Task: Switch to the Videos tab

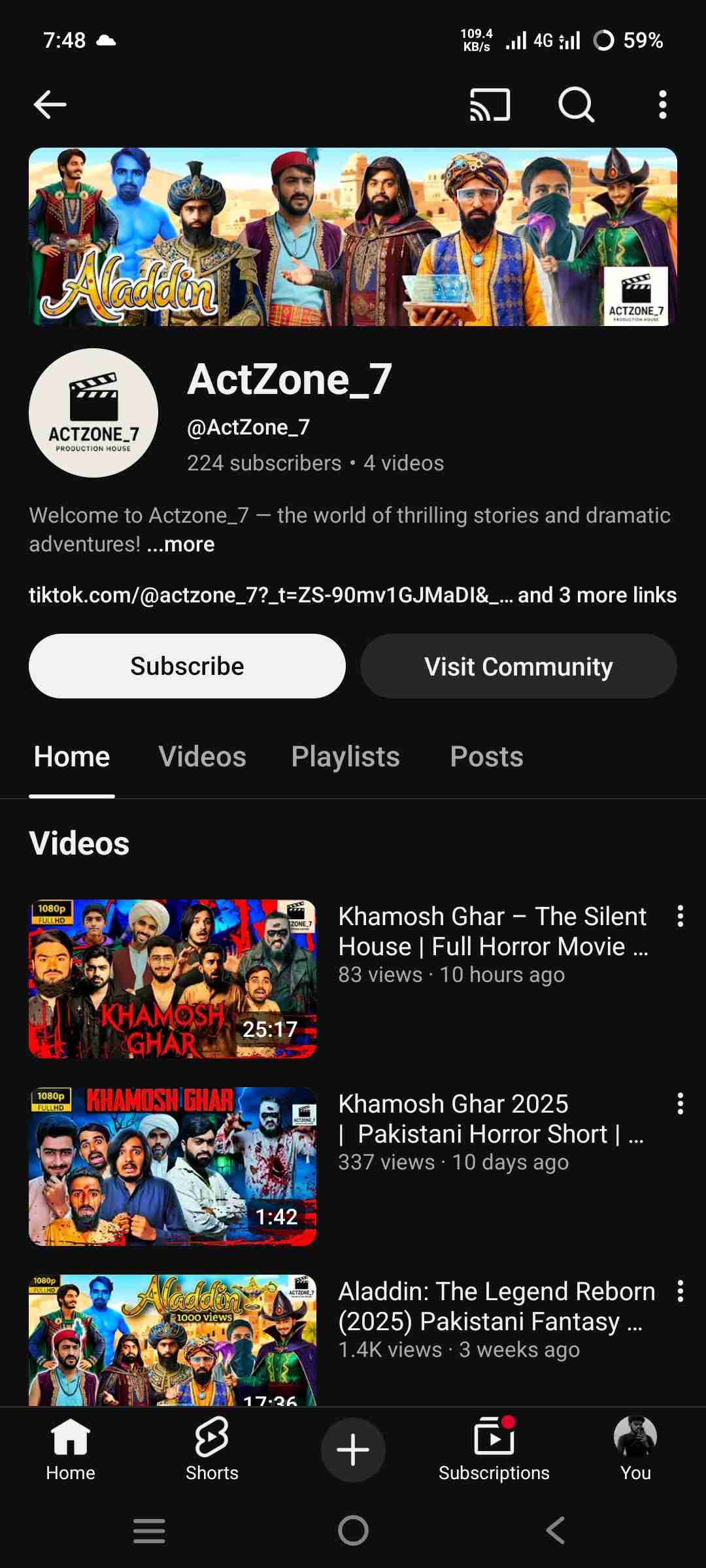Action: (202, 757)
